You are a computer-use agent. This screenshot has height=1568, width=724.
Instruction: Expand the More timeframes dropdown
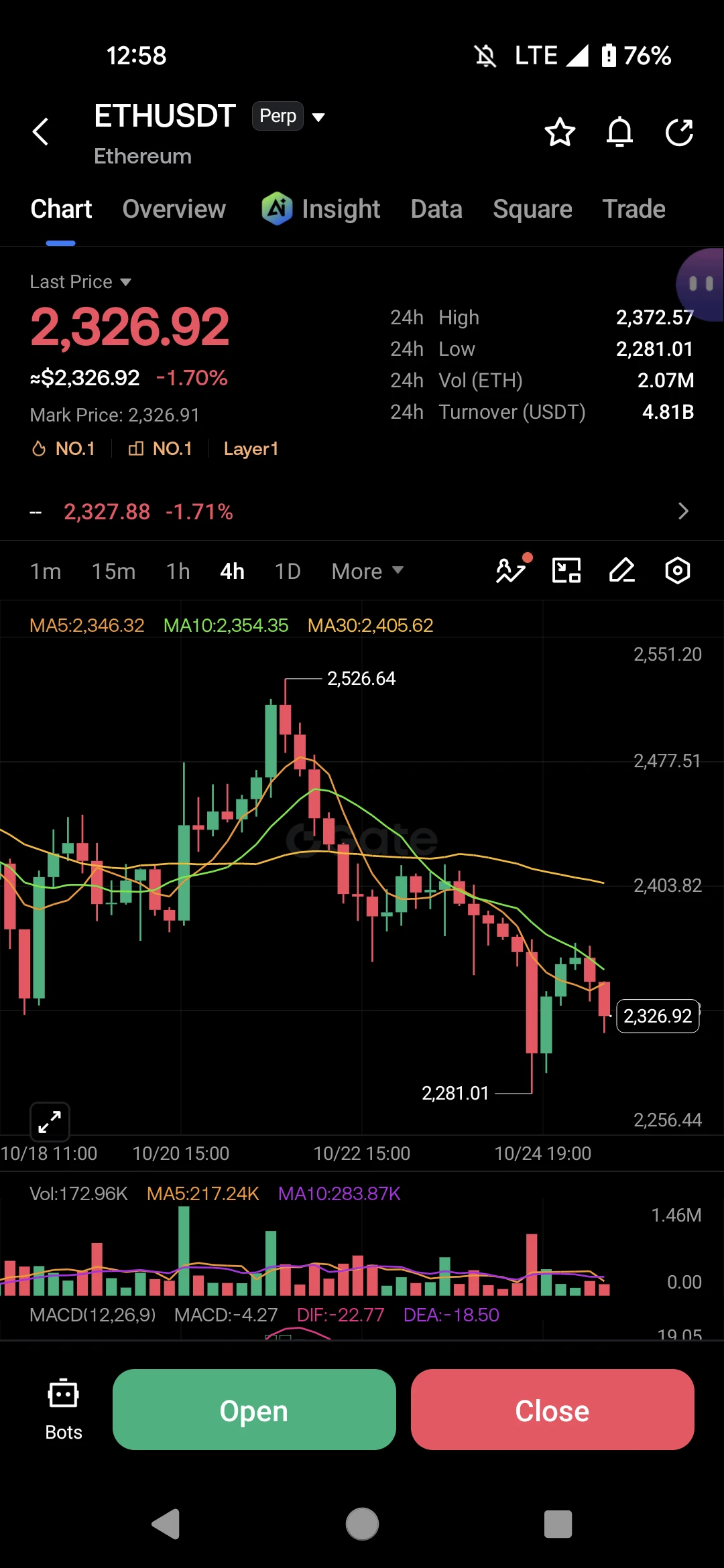(367, 572)
